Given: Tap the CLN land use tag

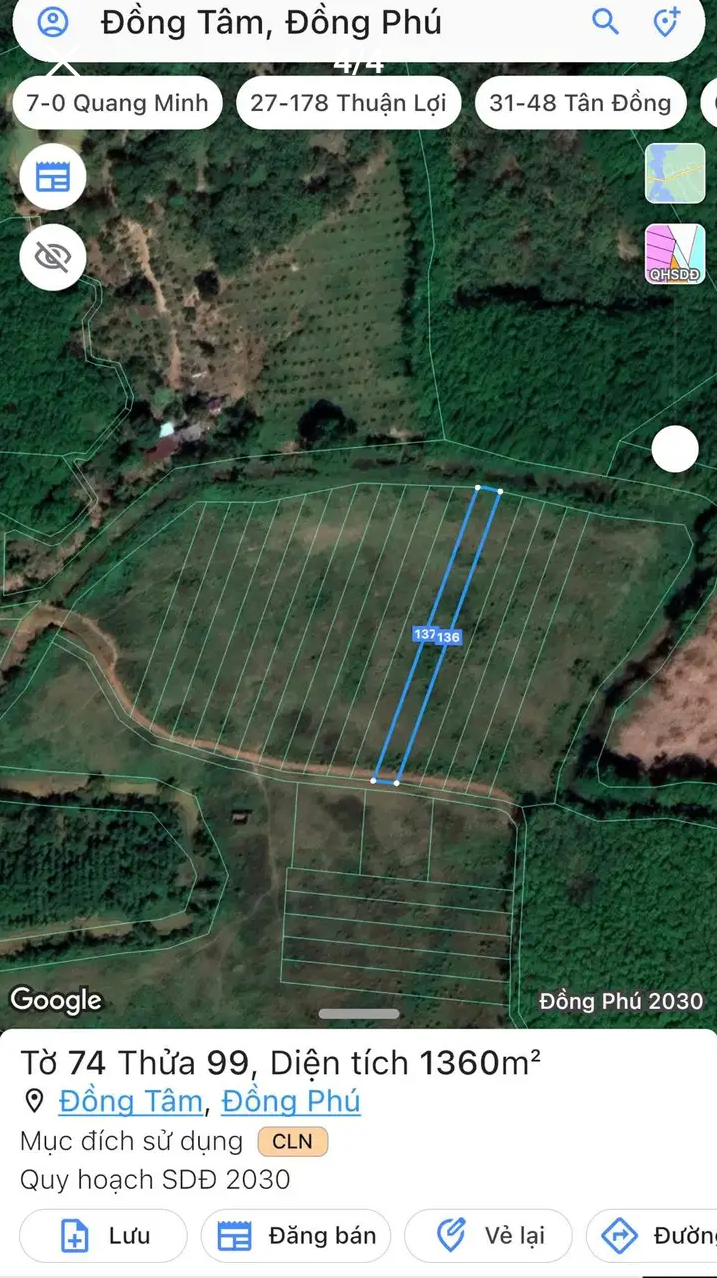Looking at the screenshot, I should tap(293, 1141).
